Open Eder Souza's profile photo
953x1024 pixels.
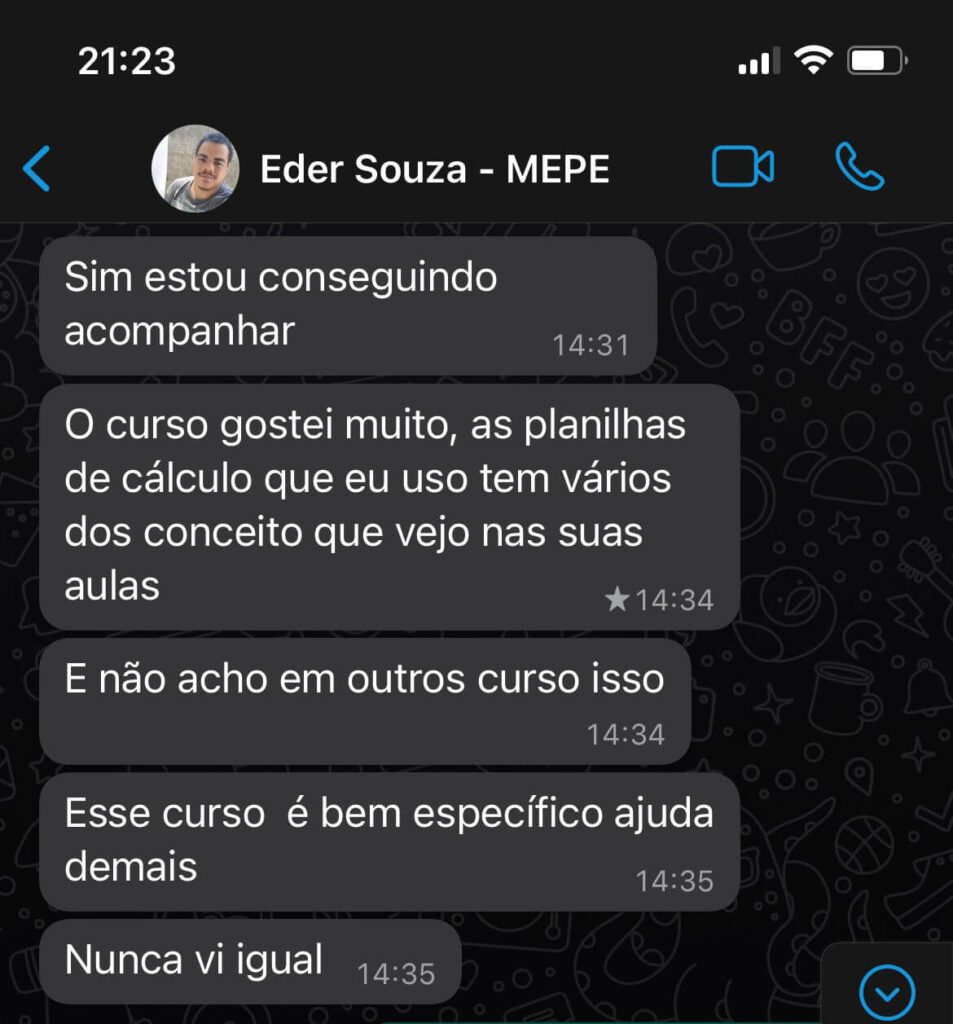pos(195,168)
